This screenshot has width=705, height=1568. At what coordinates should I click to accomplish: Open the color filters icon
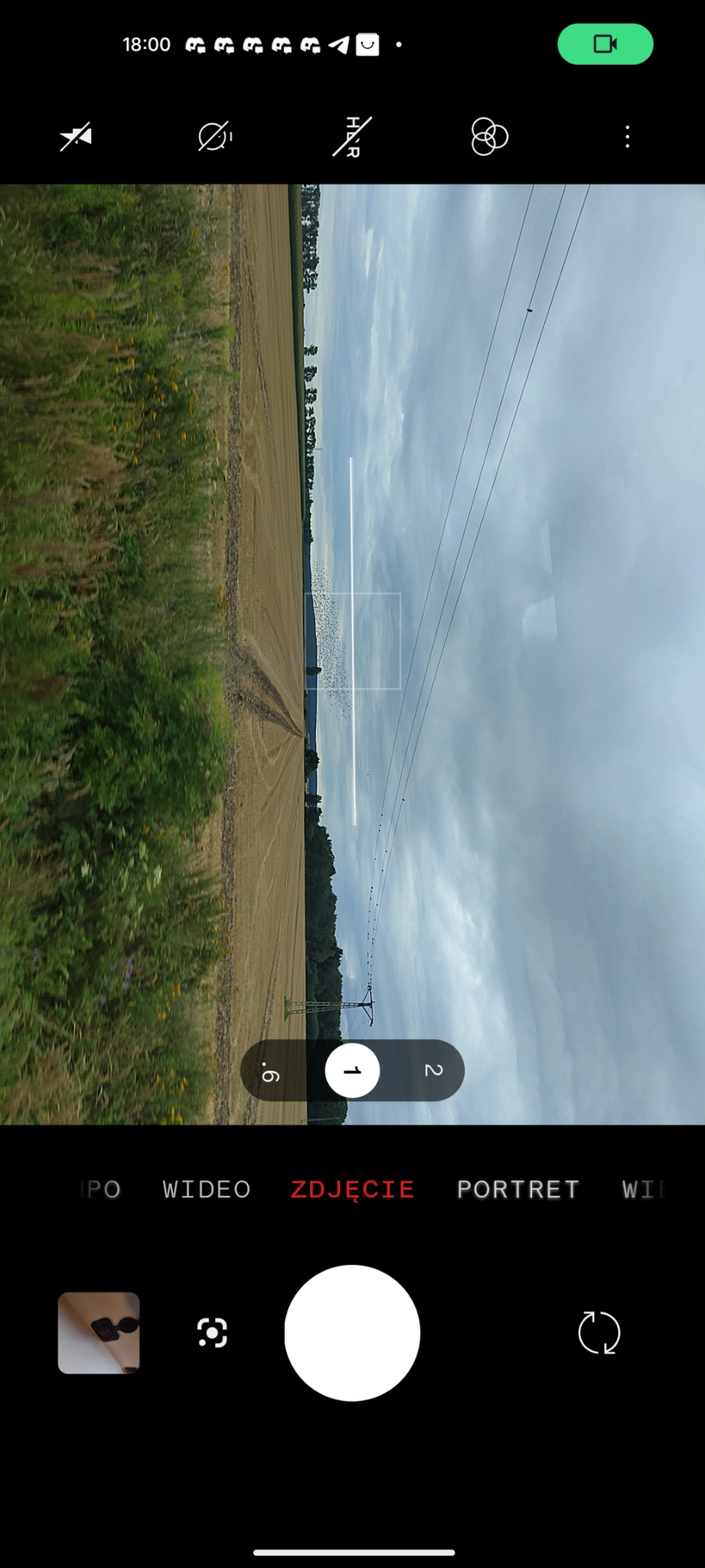489,137
